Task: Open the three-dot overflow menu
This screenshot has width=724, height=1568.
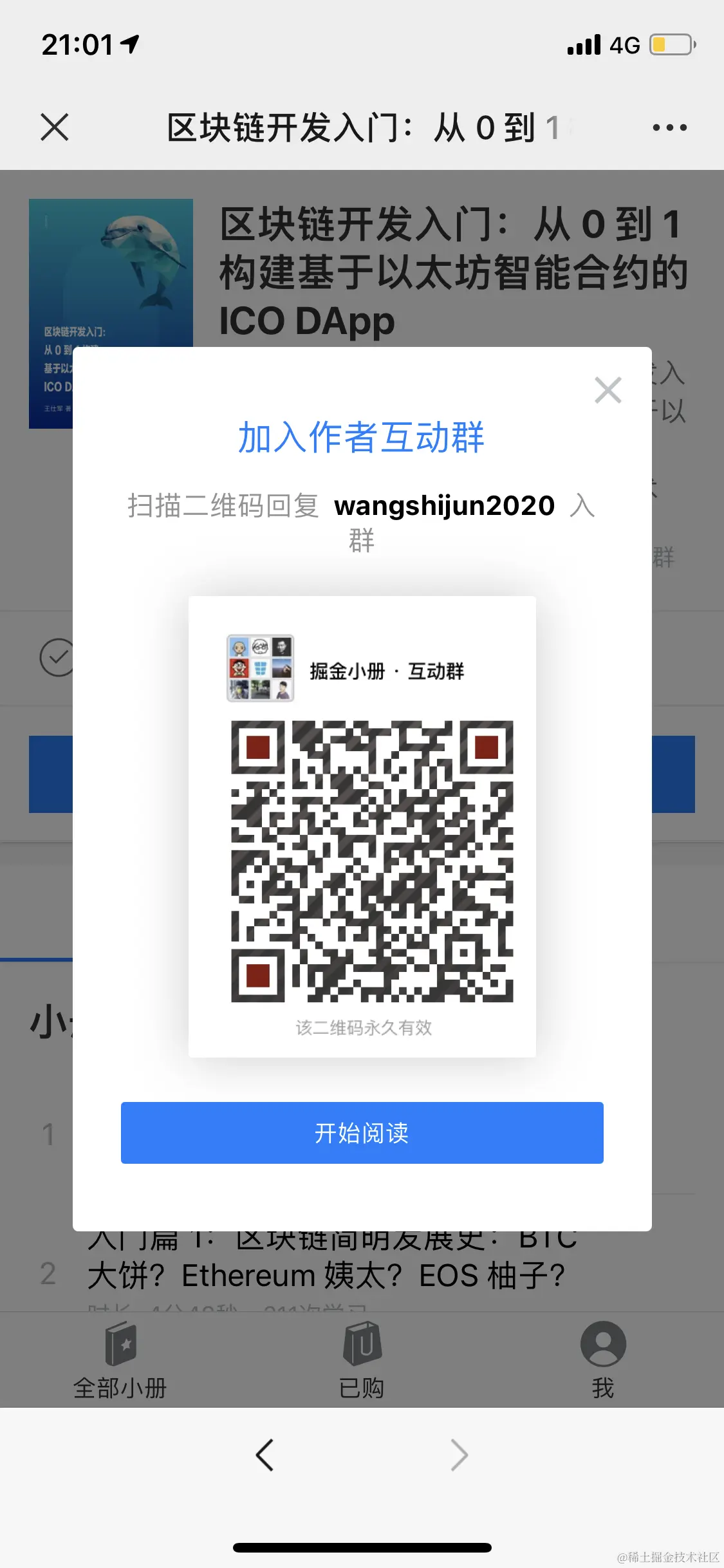Action: (x=669, y=127)
